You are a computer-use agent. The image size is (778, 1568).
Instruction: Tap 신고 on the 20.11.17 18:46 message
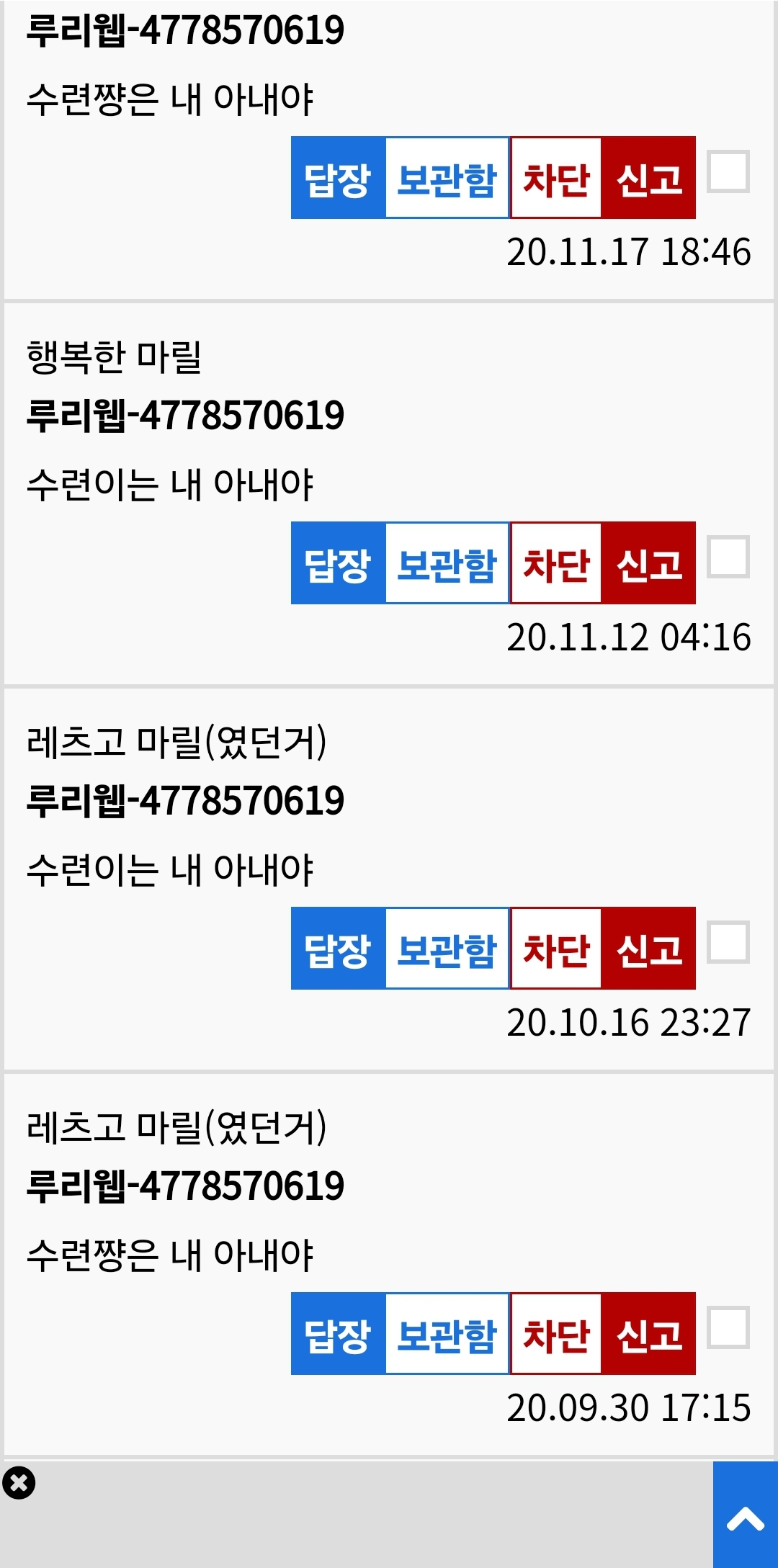pyautogui.click(x=648, y=178)
